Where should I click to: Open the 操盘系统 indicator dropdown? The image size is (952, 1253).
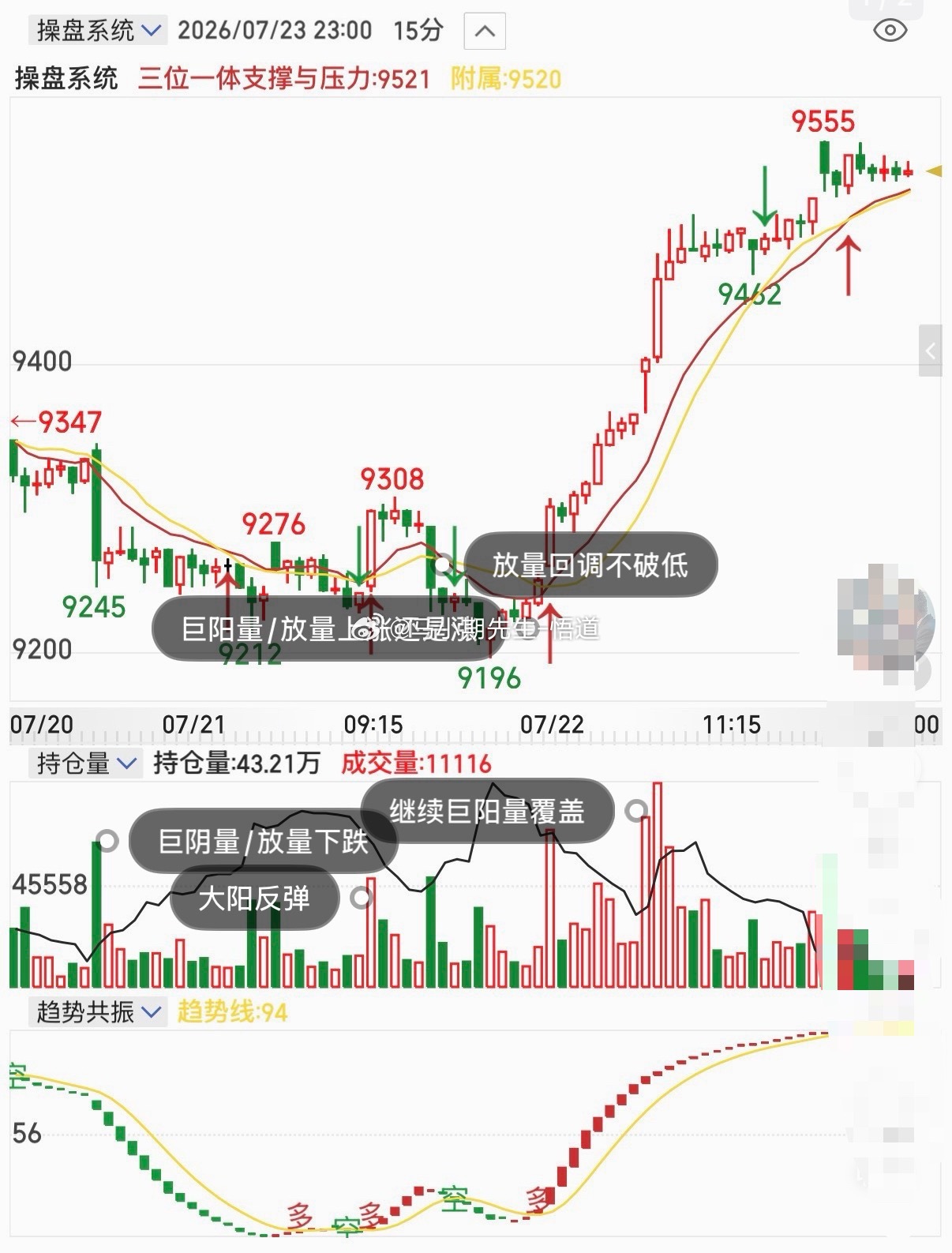click(98, 31)
